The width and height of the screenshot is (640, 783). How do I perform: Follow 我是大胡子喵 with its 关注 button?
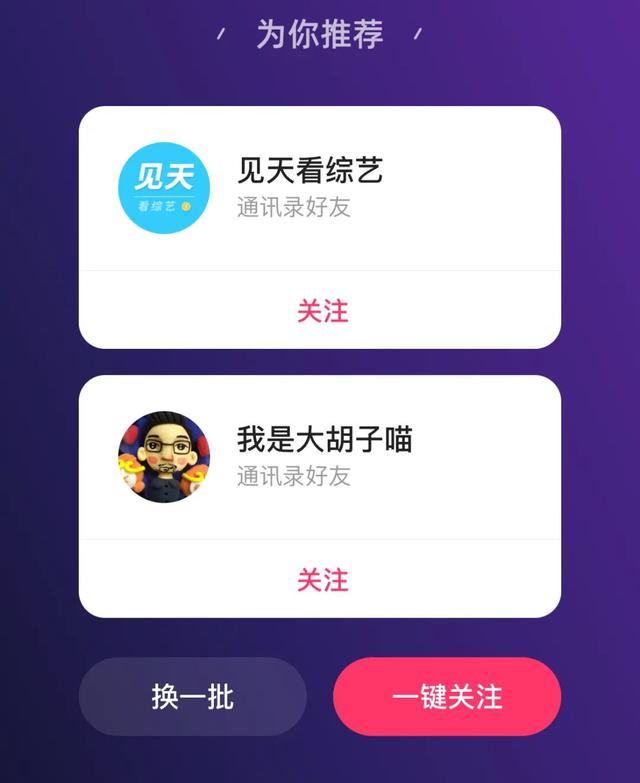(322, 580)
